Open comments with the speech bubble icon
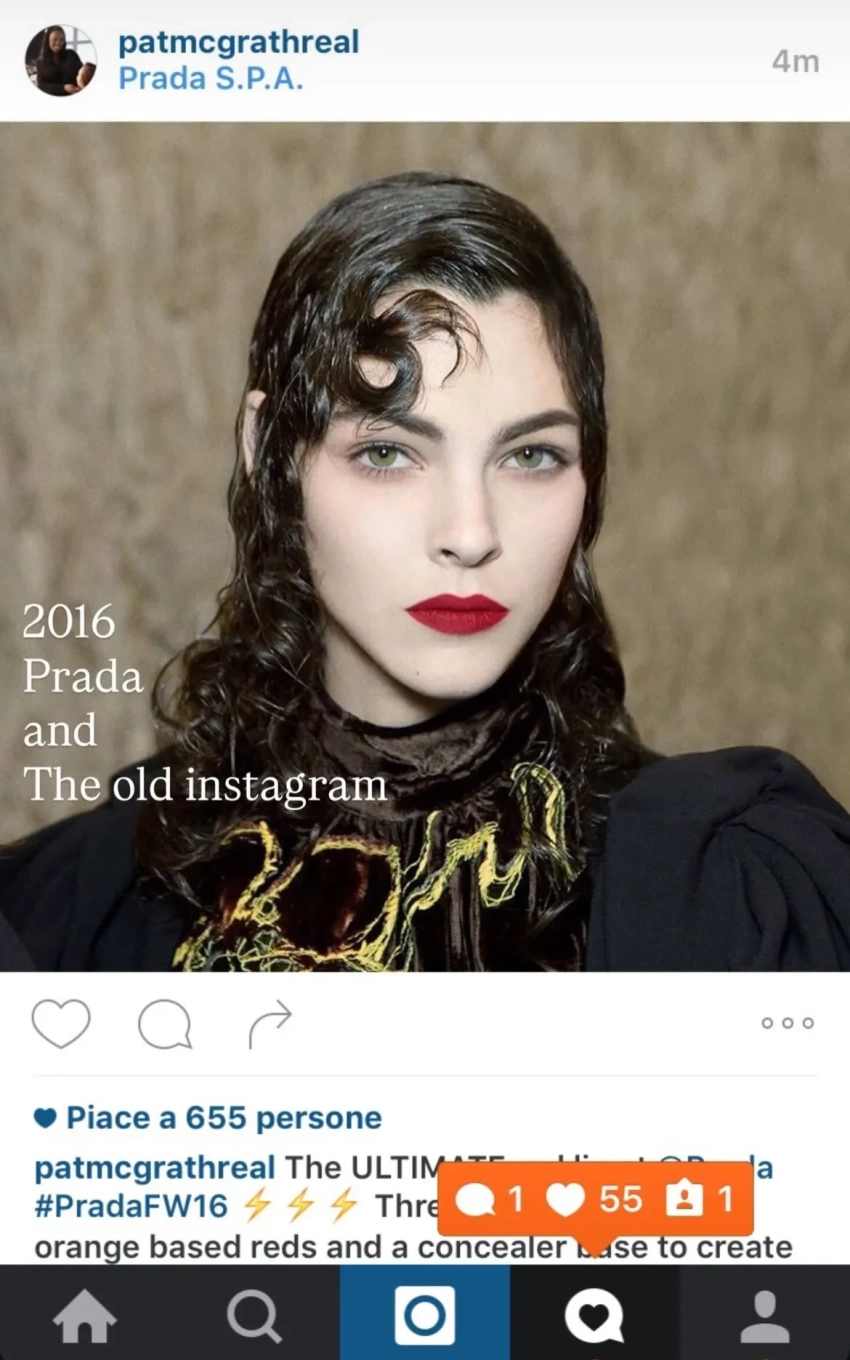 click(164, 1024)
